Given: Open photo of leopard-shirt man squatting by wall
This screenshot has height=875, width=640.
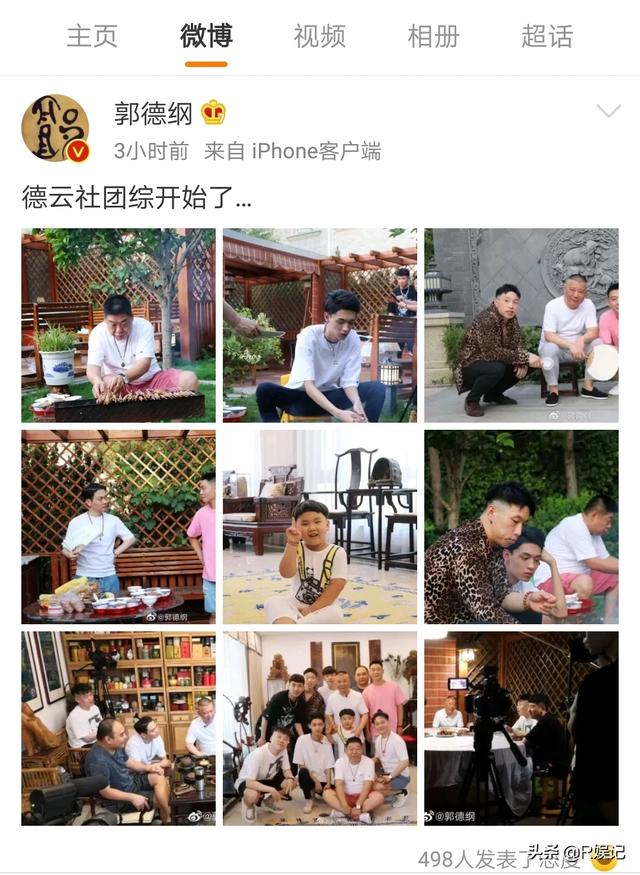Looking at the screenshot, I should click(x=521, y=325).
